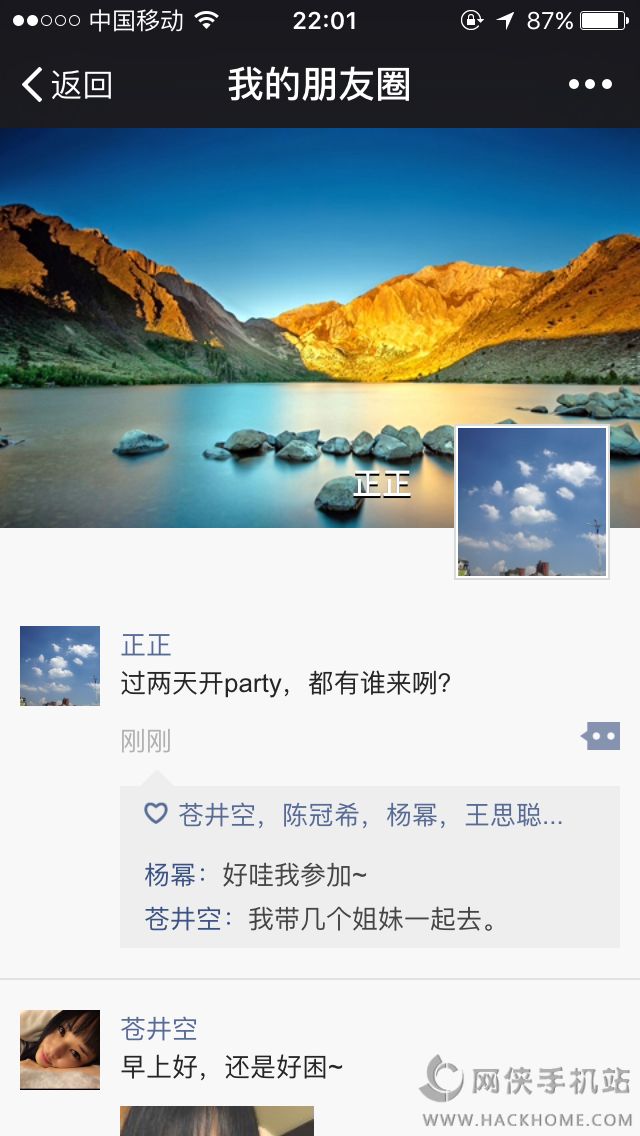Open 苍井空's avatar beside the 早上好 post
640x1136 pixels.
tap(60, 1050)
